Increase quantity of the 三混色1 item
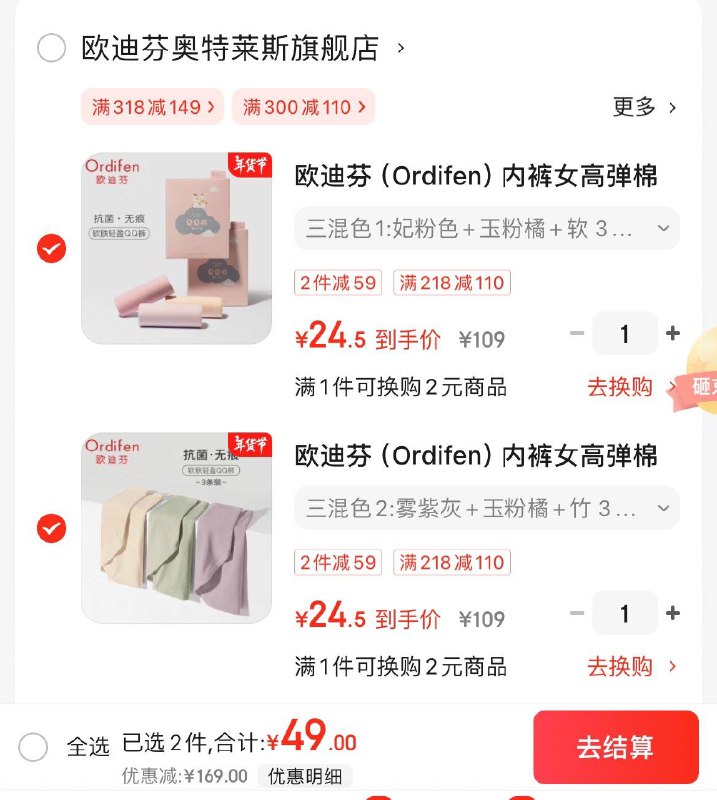Screen dimensions: 717x800 click(x=673, y=334)
